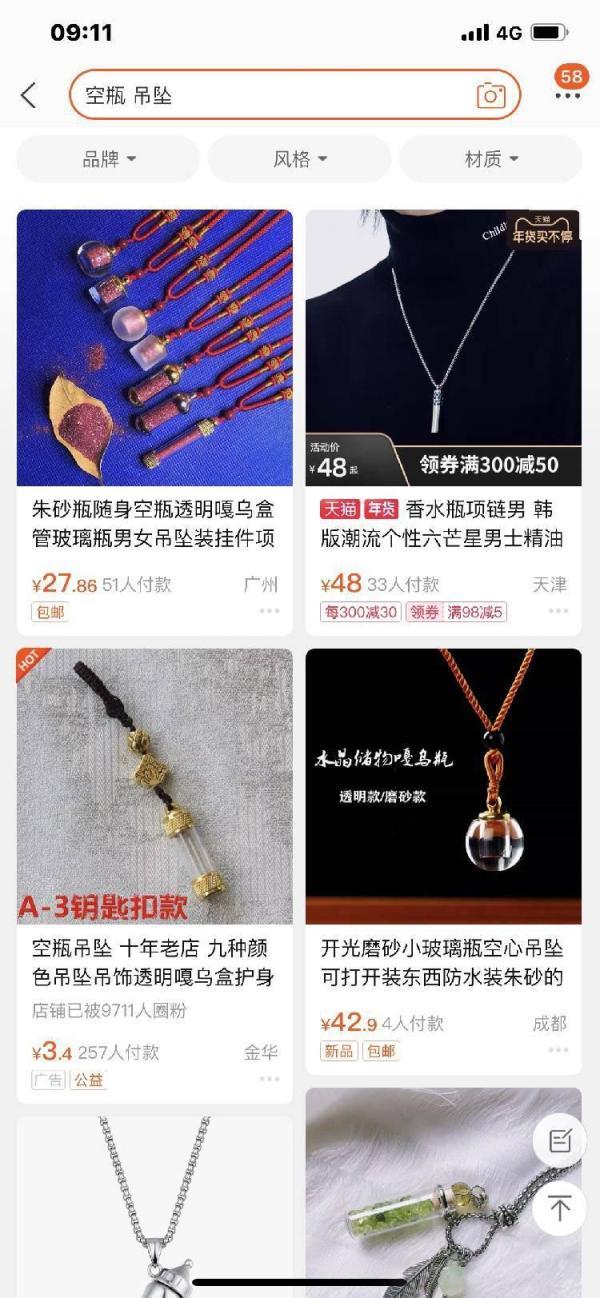Open the more menu with 58 badge
Screen dimensions: 600x1298
point(567,93)
